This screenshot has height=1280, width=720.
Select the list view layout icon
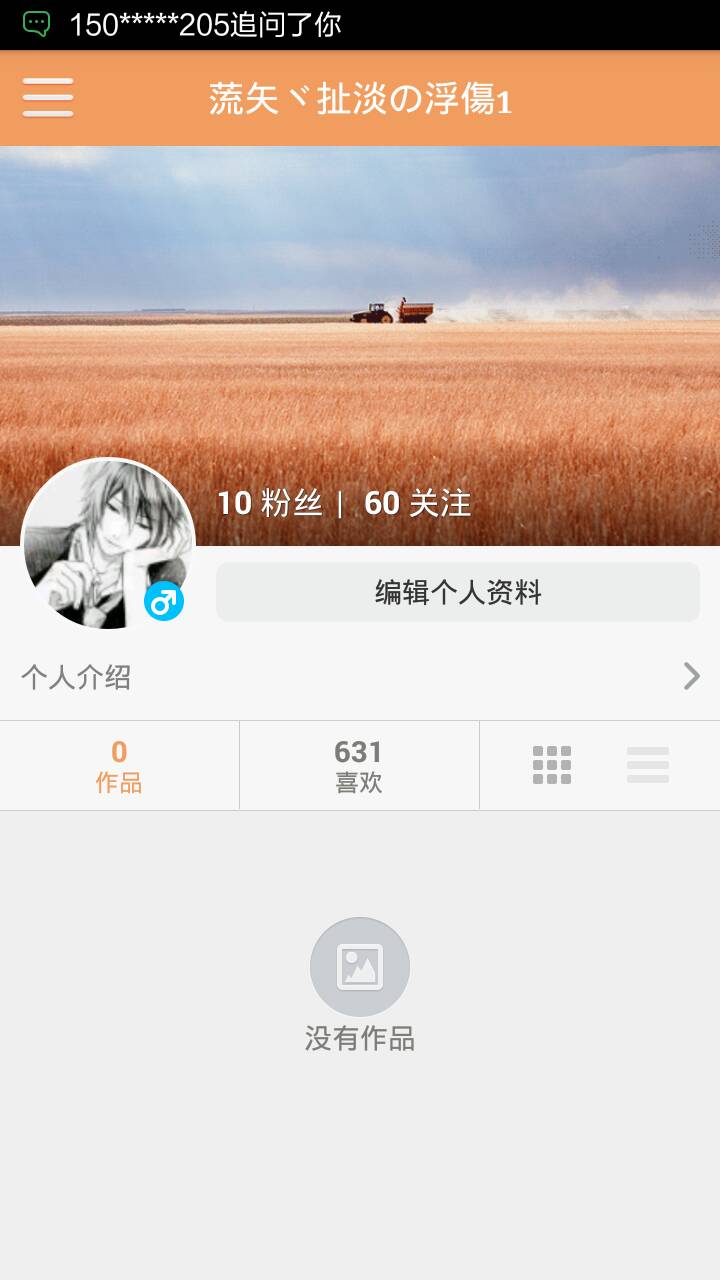click(648, 765)
